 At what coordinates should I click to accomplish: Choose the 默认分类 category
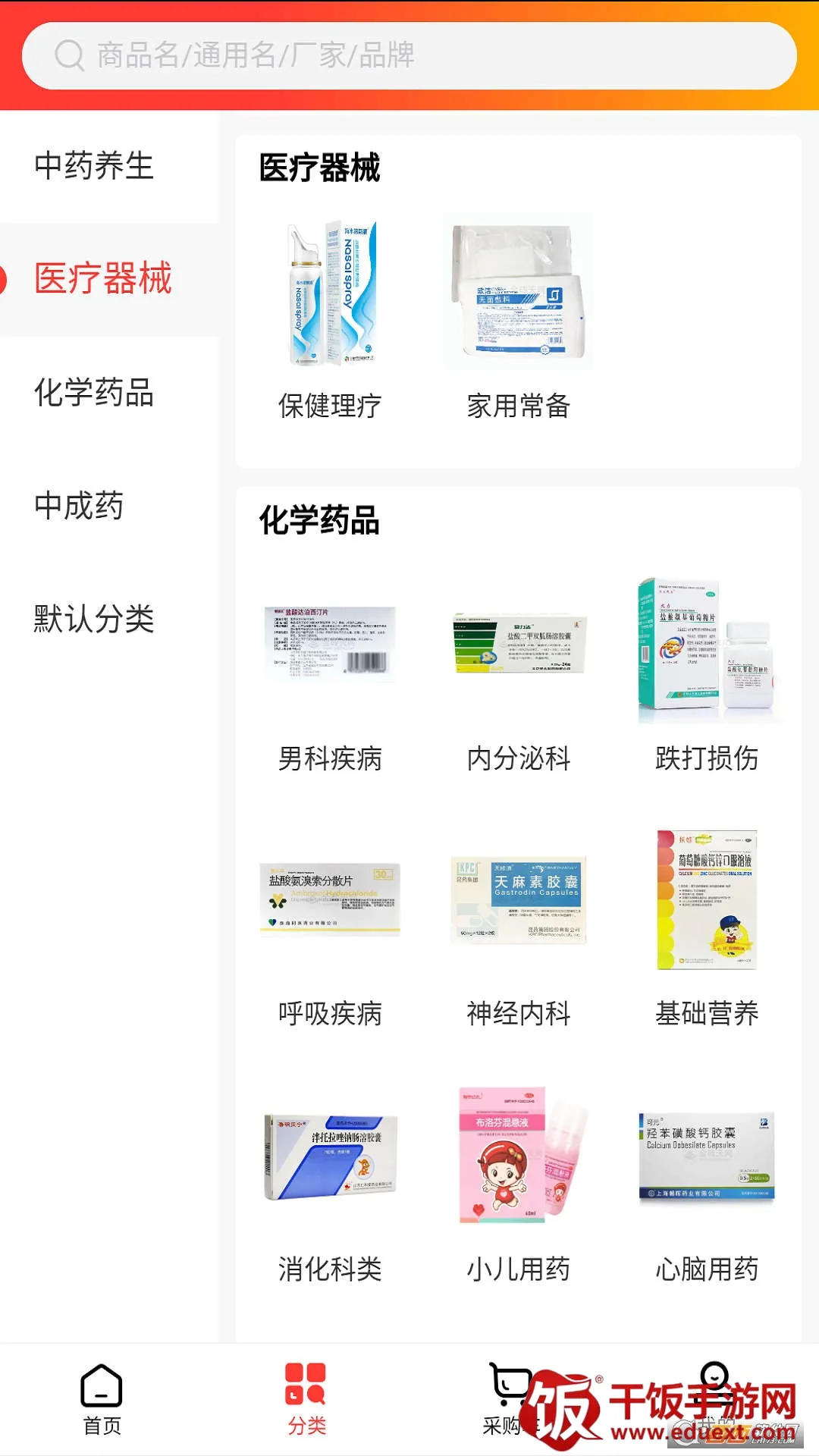tap(94, 619)
